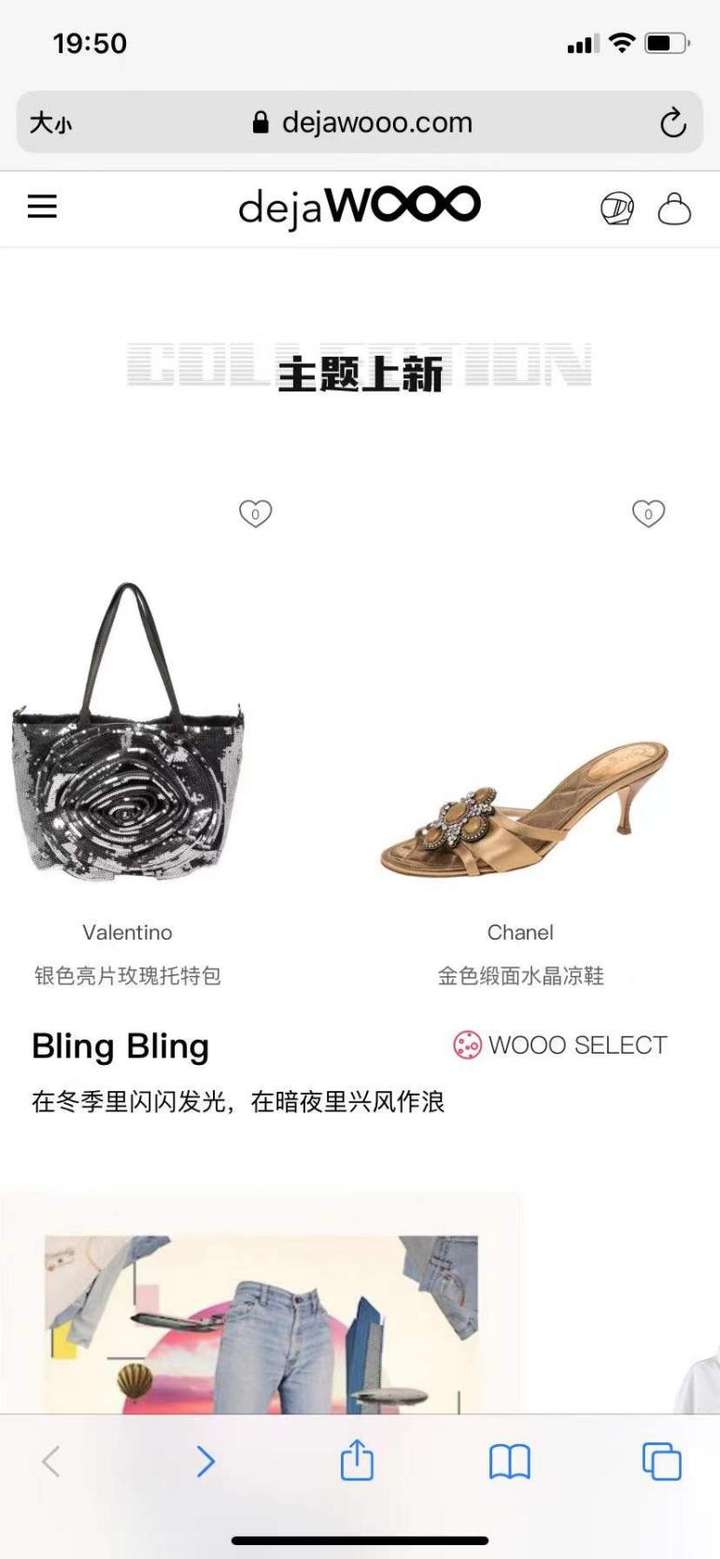The height and width of the screenshot is (1559, 720).
Task: Open the jeans collage collection banner
Action: pyautogui.click(x=260, y=1310)
